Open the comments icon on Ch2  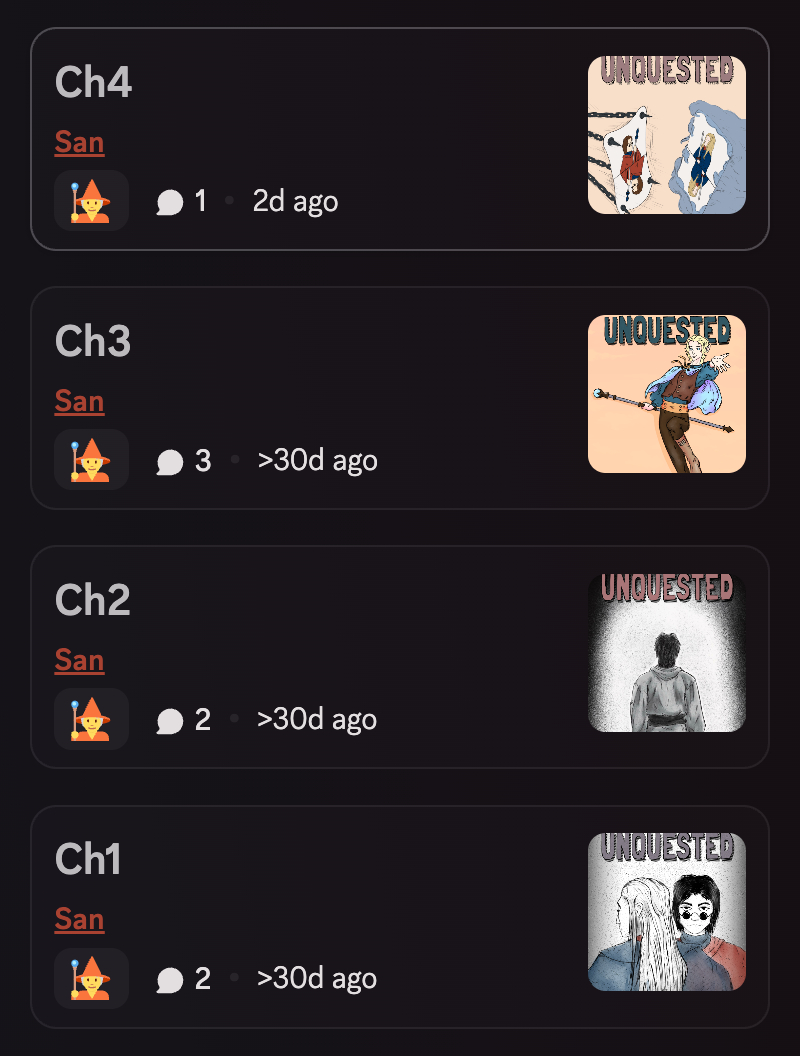tap(171, 720)
